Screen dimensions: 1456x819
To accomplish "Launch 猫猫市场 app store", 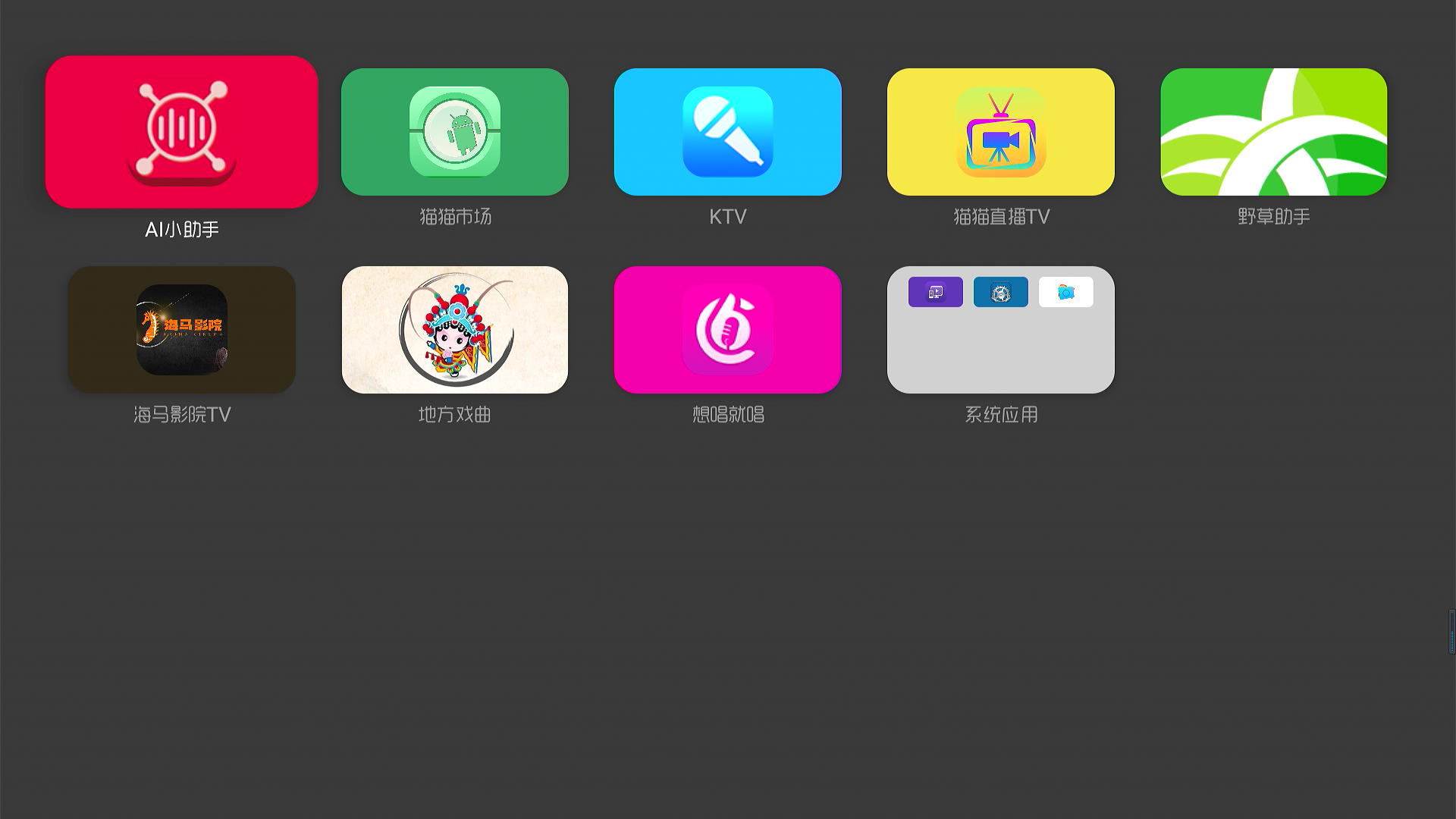I will click(454, 132).
